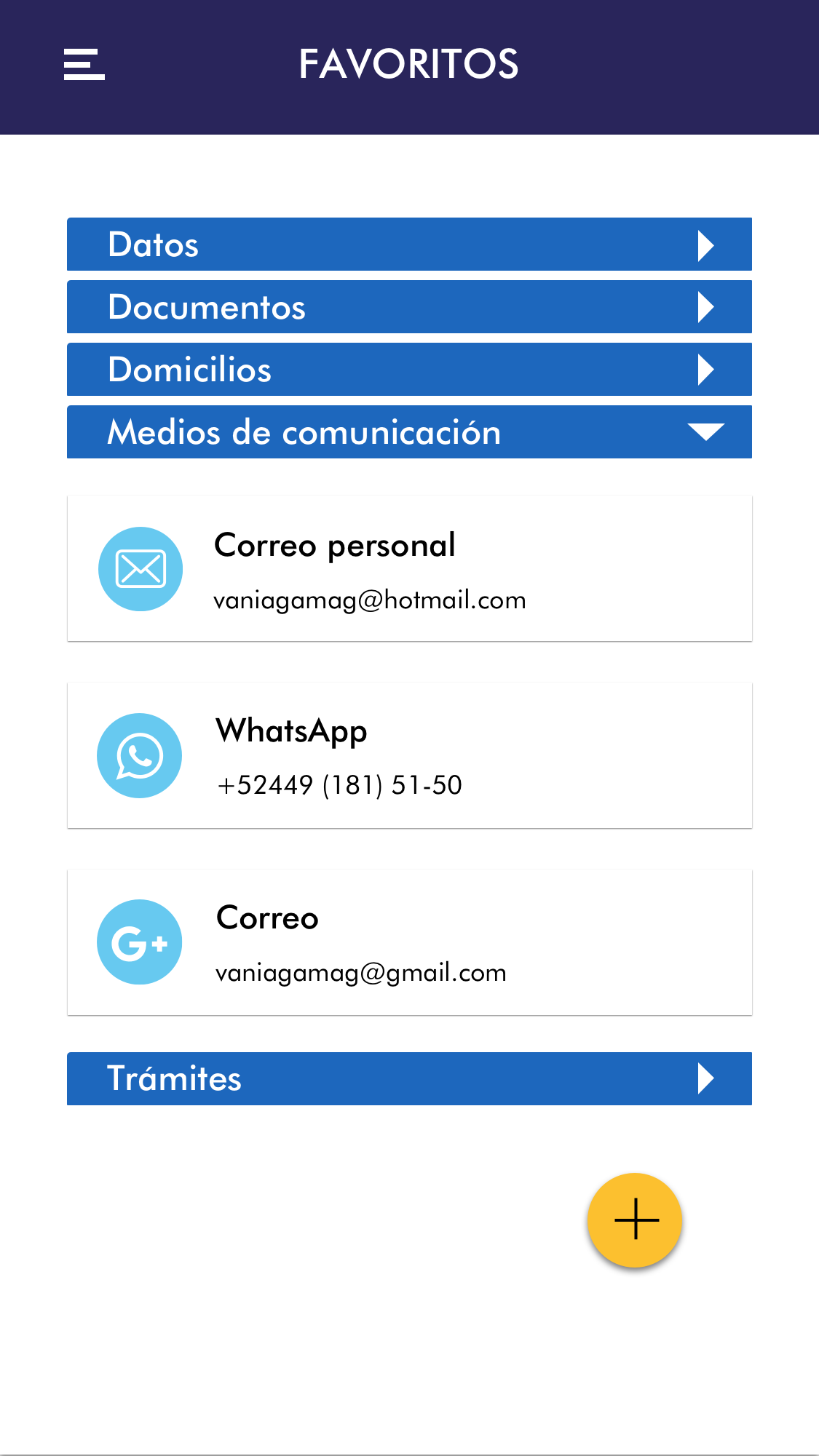Expand the Trámites section
Image resolution: width=819 pixels, height=1456 pixels.
point(409,1078)
